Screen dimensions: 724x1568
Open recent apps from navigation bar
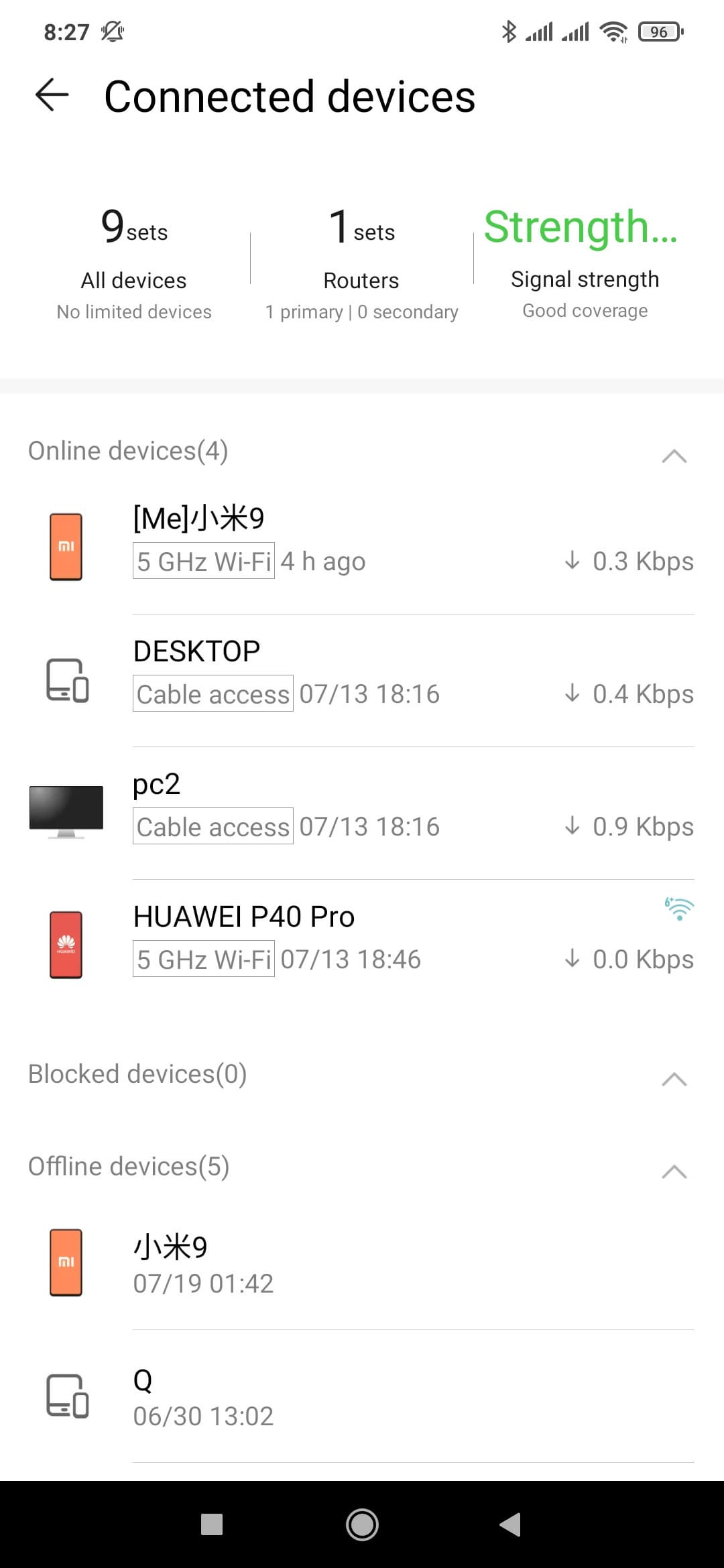(x=212, y=1525)
